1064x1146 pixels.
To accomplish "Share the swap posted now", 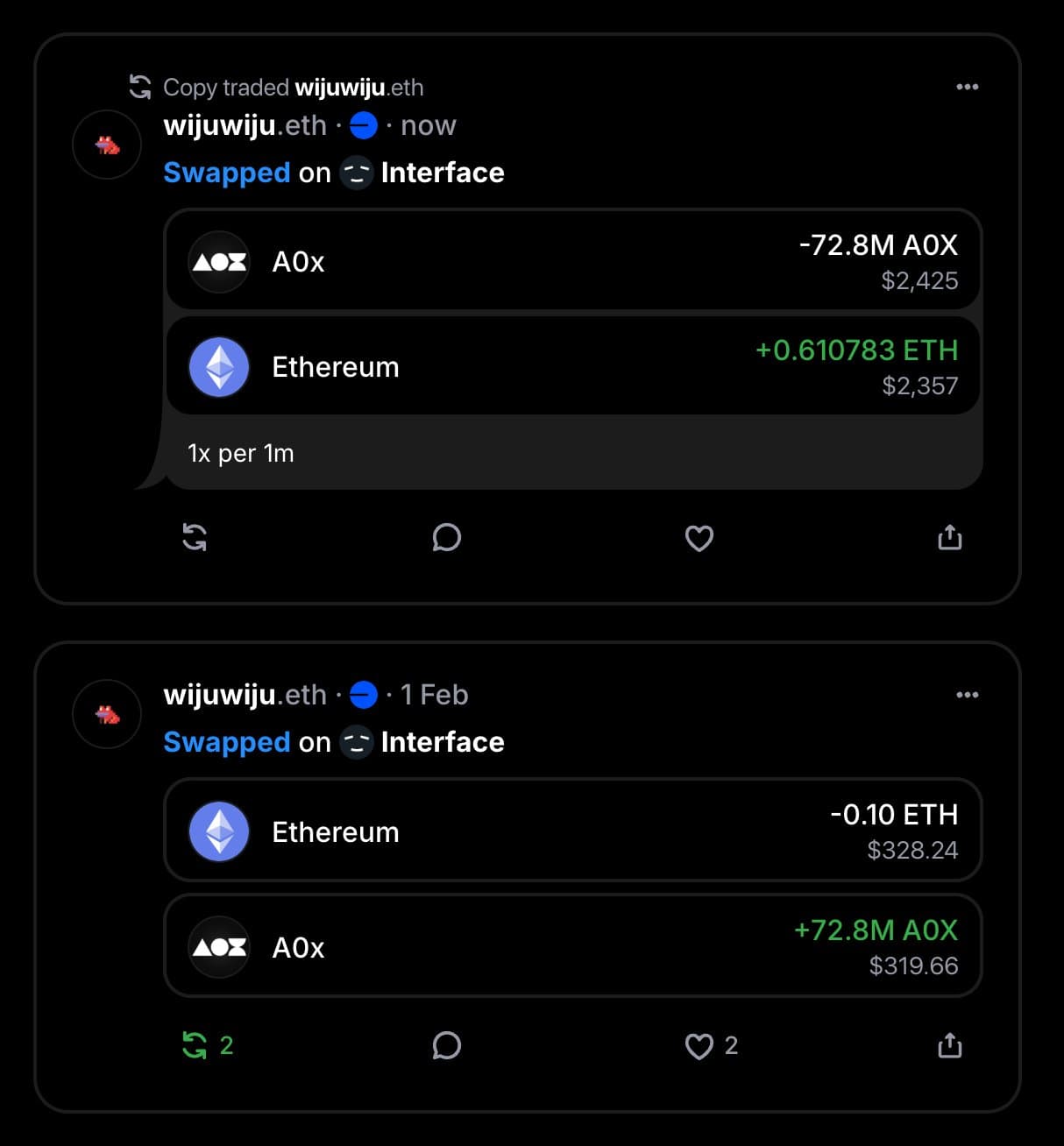I will point(950,537).
